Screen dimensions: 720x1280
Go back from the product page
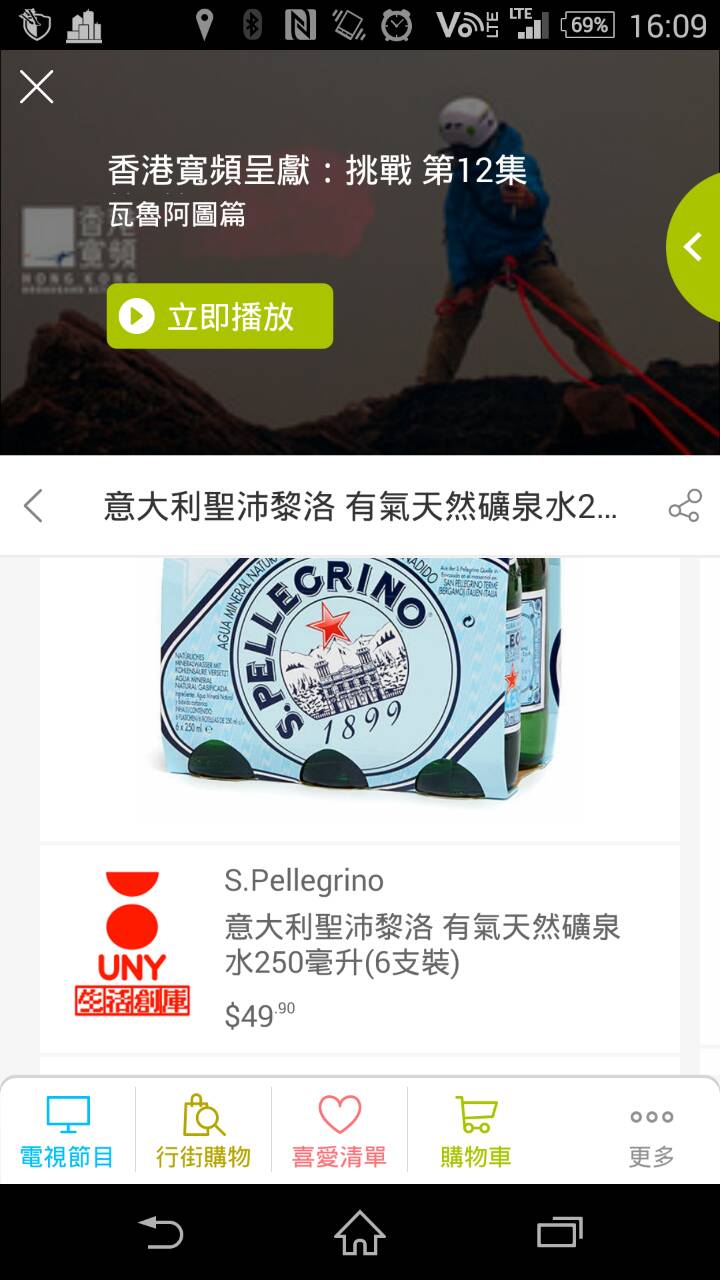pos(34,506)
